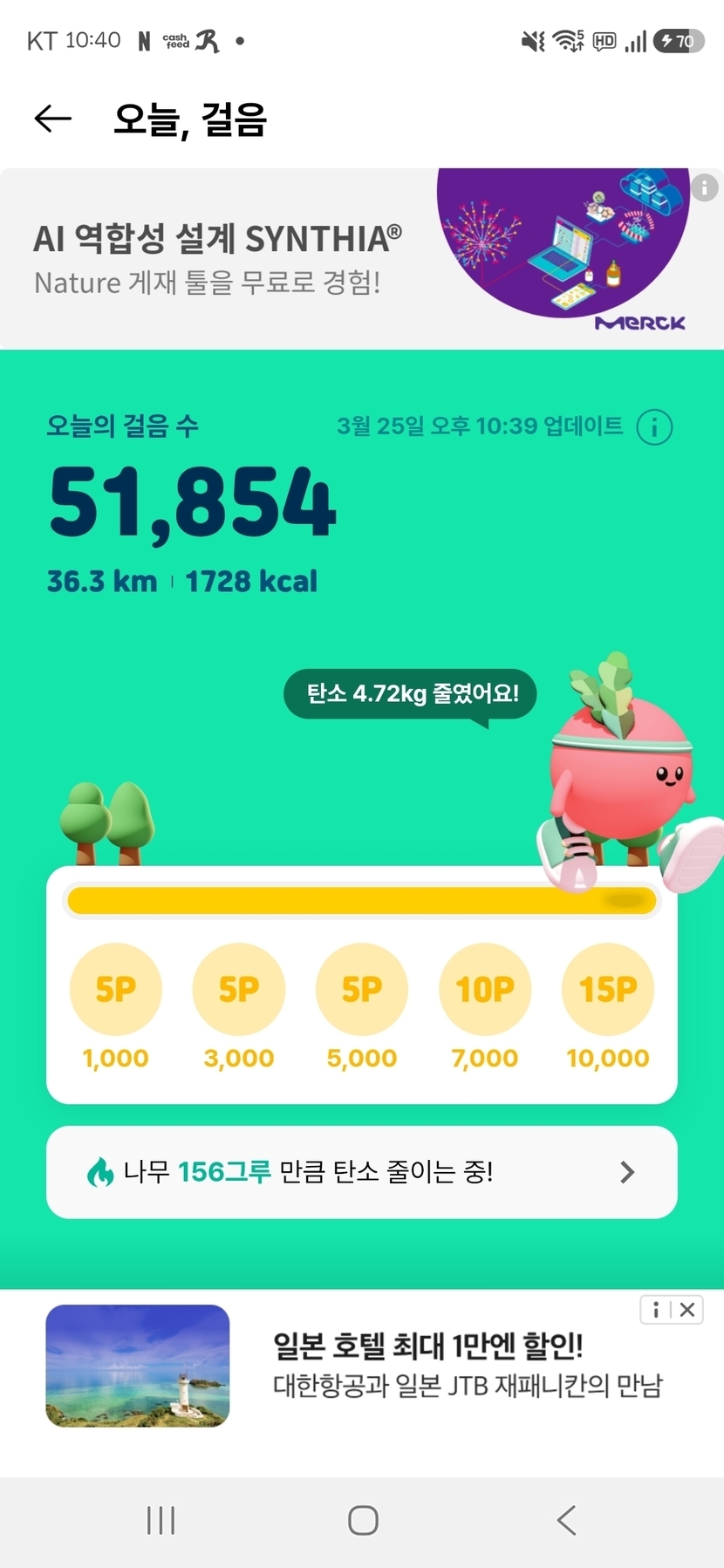Viewport: 724px width, 1568px height.
Task: Open the recent apps view
Action: 161,1520
